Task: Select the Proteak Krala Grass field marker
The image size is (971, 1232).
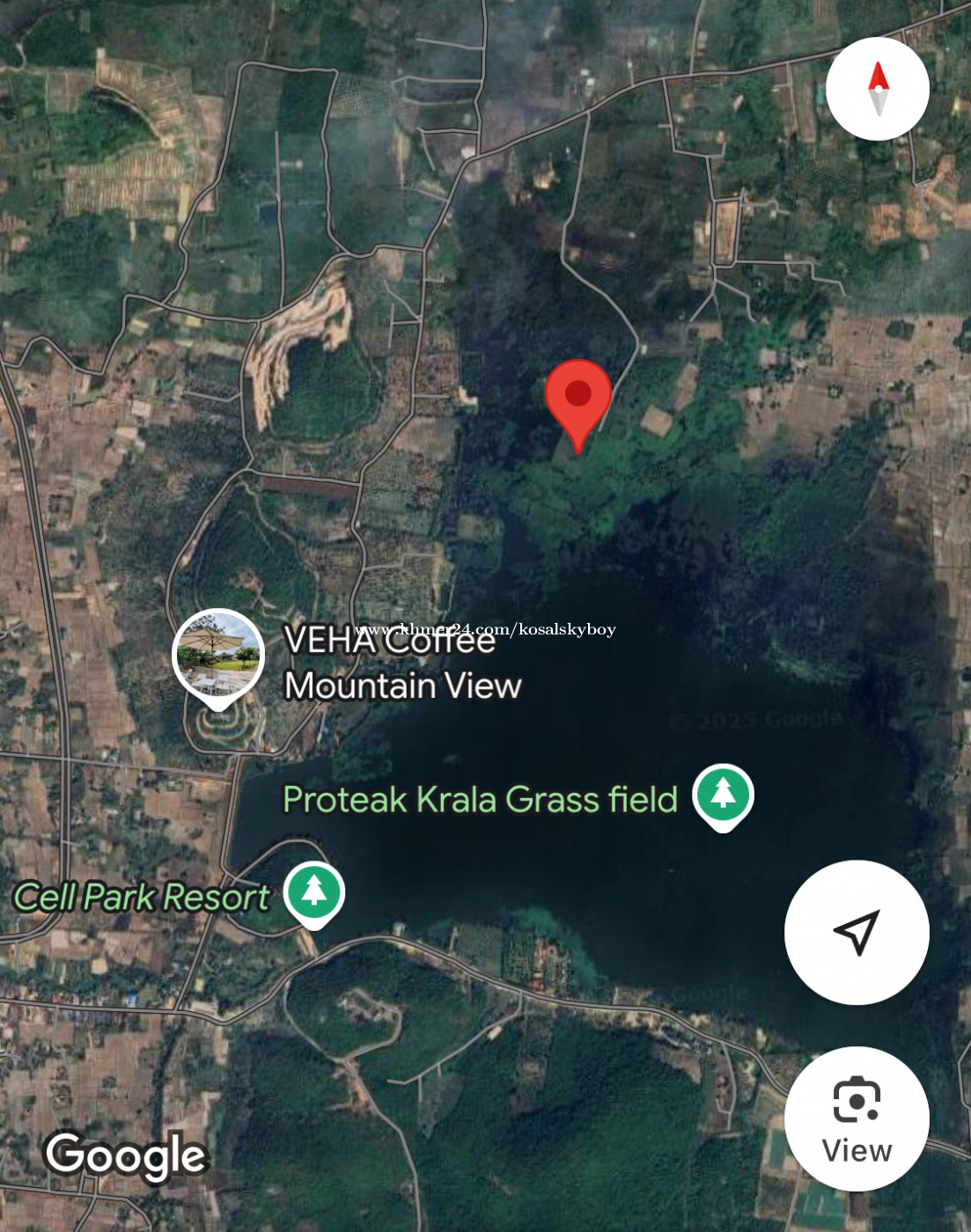Action: pos(723,795)
